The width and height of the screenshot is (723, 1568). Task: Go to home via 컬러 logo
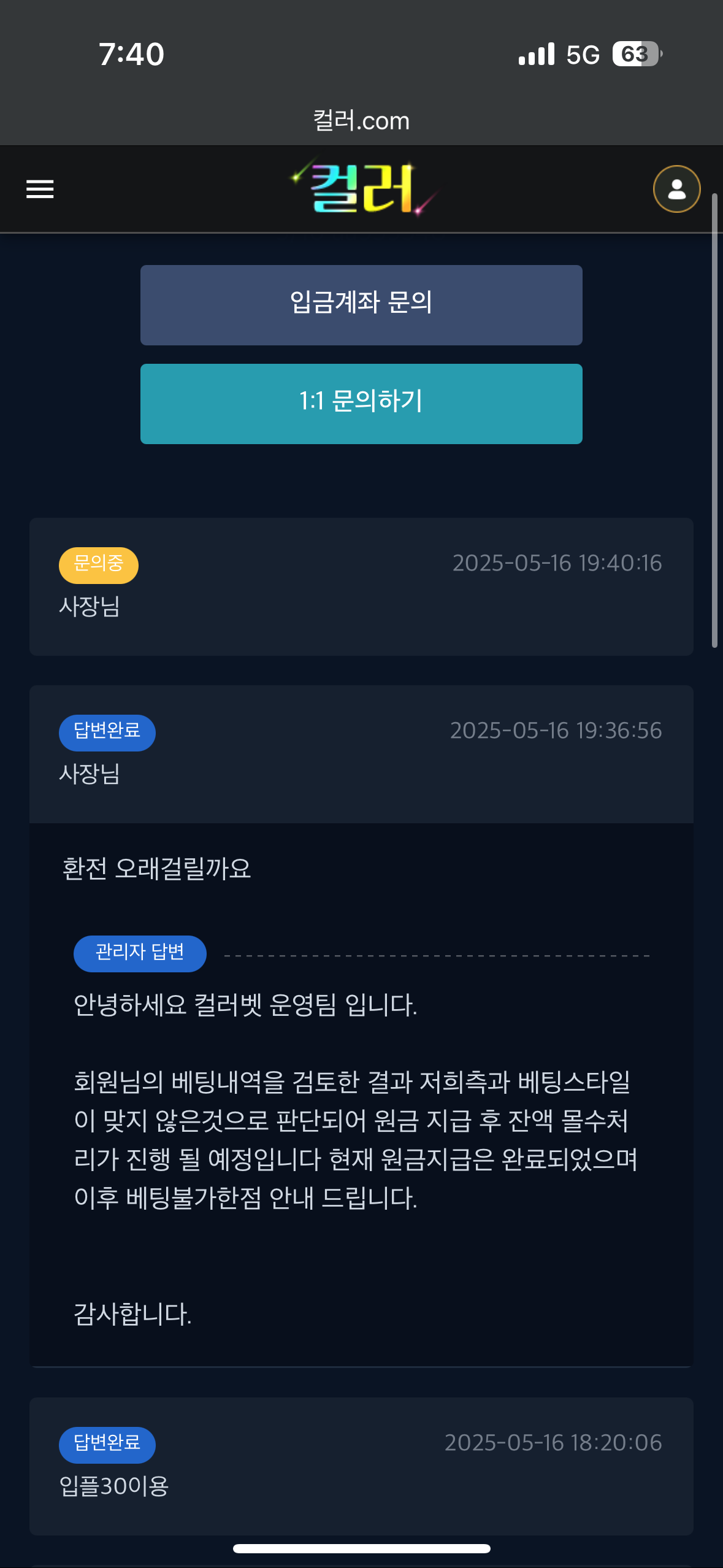coord(363,188)
